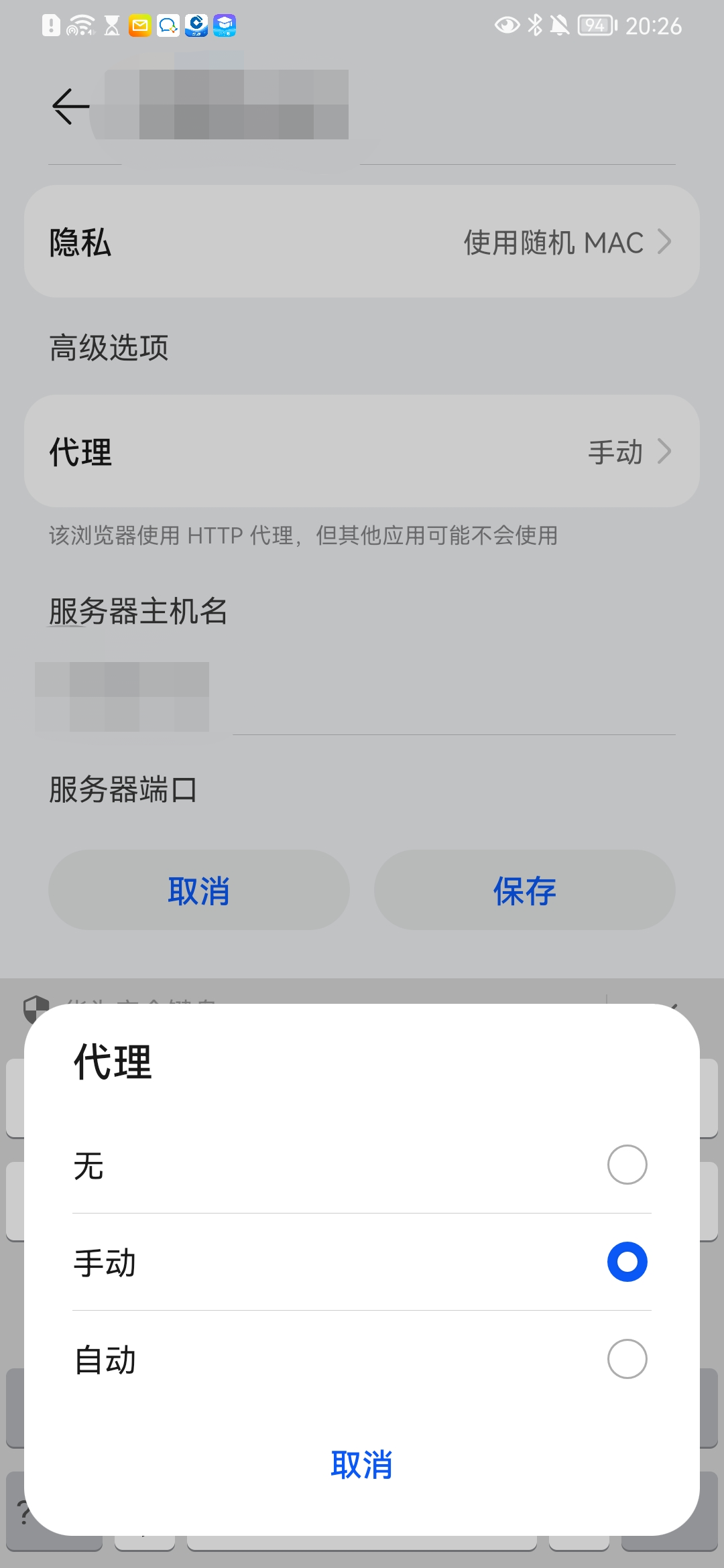724x1568 pixels.
Task: Tap the Wi-Fi signal icon in status bar
Action: pos(81,25)
